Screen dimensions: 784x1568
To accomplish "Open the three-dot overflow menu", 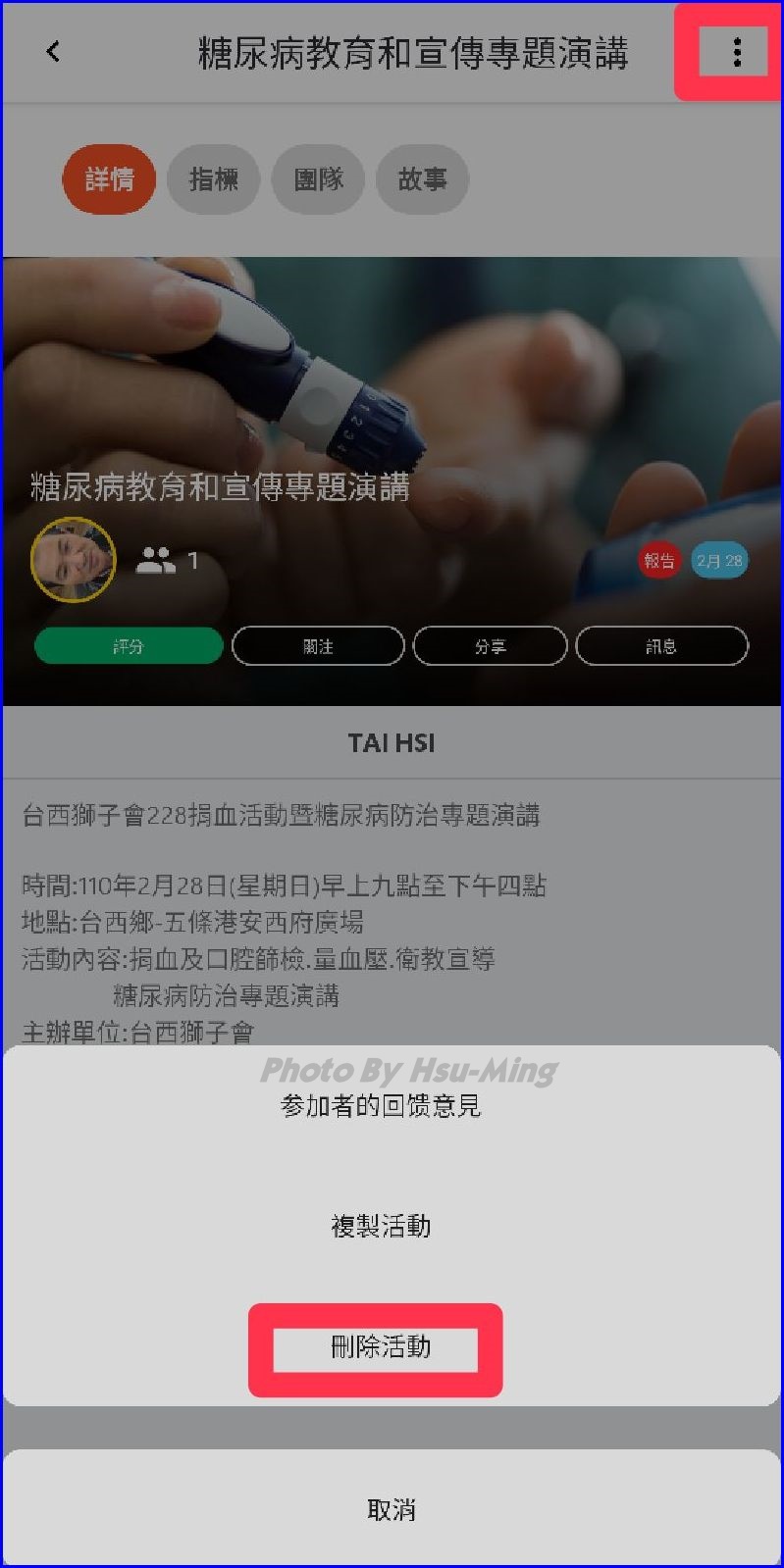I will coord(736,52).
